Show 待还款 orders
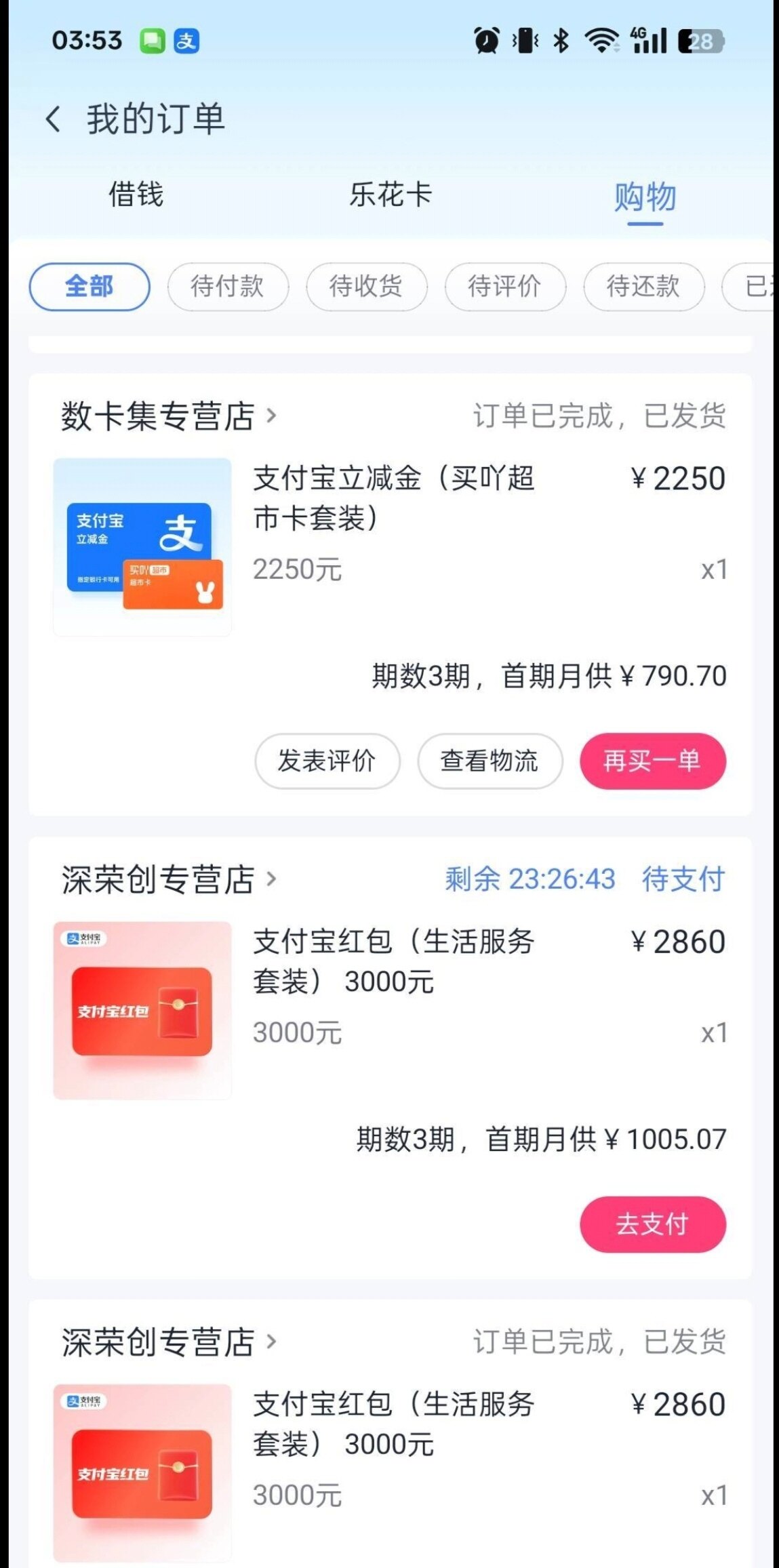The image size is (779, 1568). [643, 287]
